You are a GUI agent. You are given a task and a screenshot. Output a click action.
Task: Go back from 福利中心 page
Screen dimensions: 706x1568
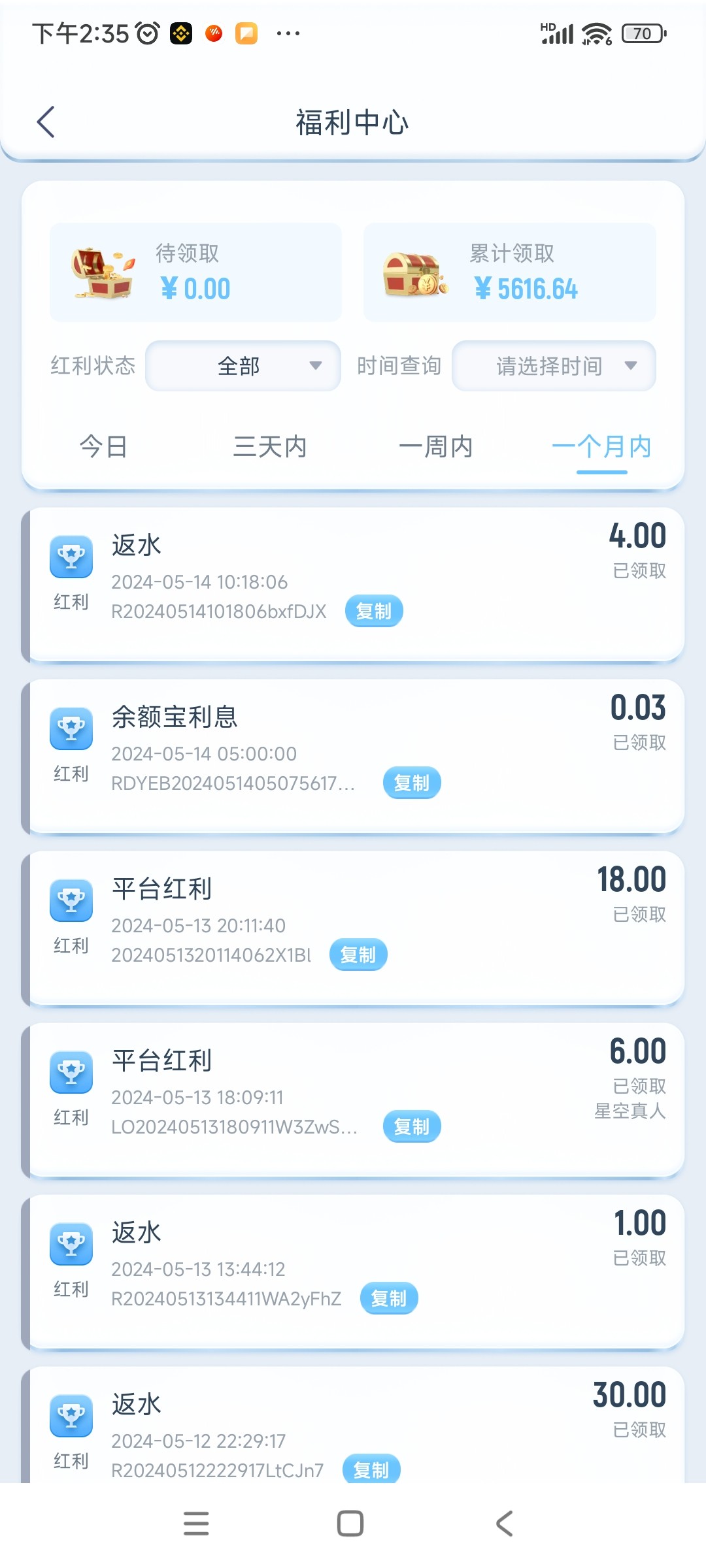[46, 122]
